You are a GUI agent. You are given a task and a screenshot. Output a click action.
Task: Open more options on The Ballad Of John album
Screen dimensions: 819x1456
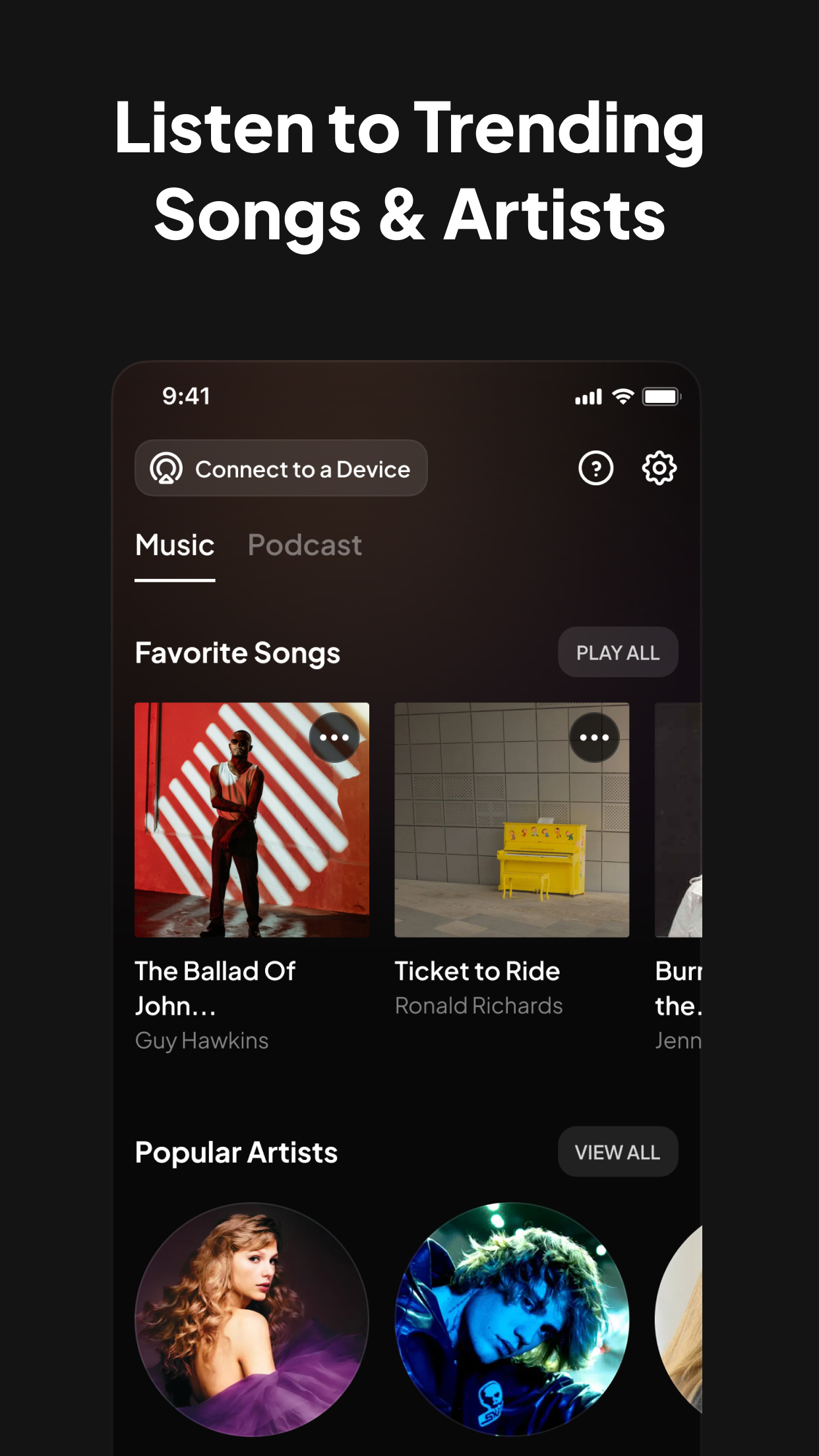pyautogui.click(x=335, y=737)
